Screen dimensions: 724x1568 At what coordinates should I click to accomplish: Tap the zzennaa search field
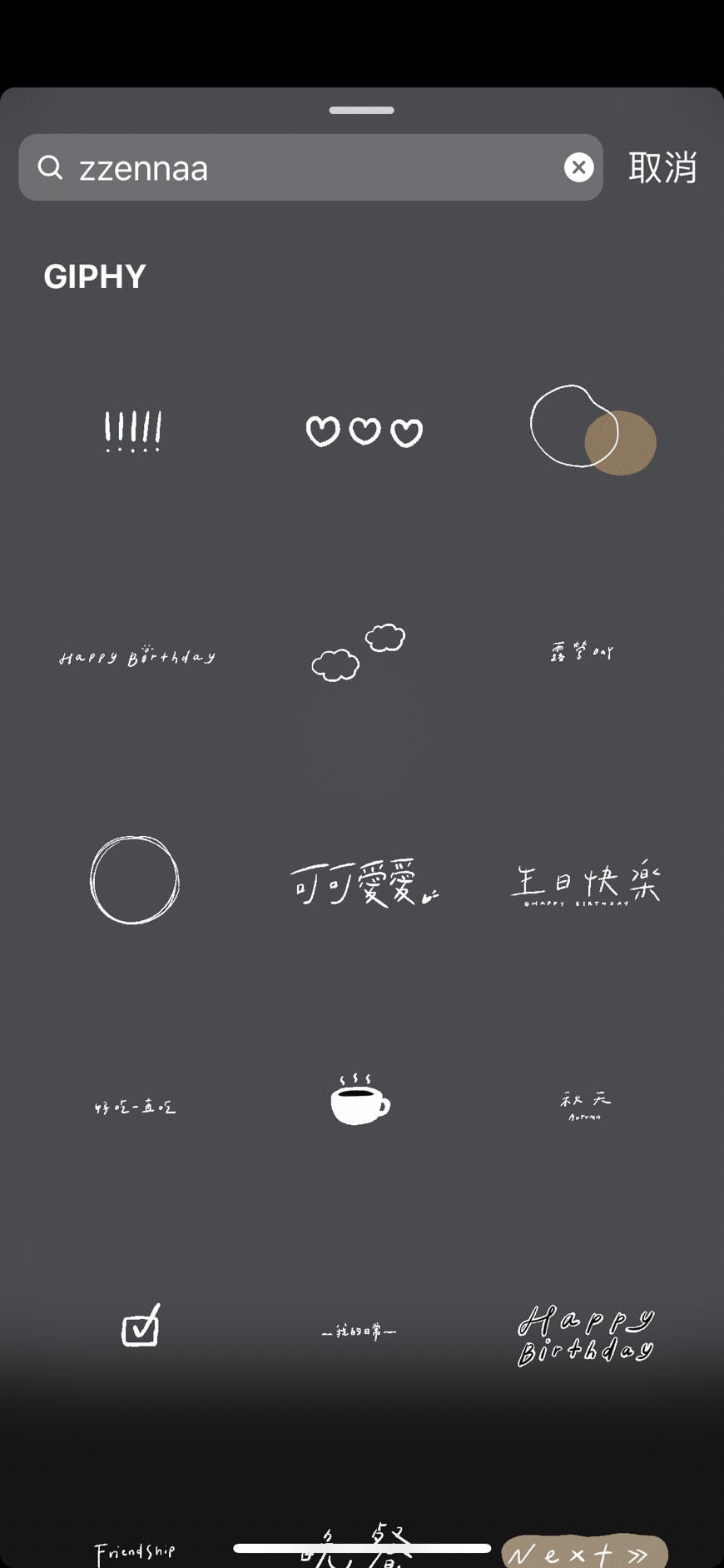click(308, 167)
